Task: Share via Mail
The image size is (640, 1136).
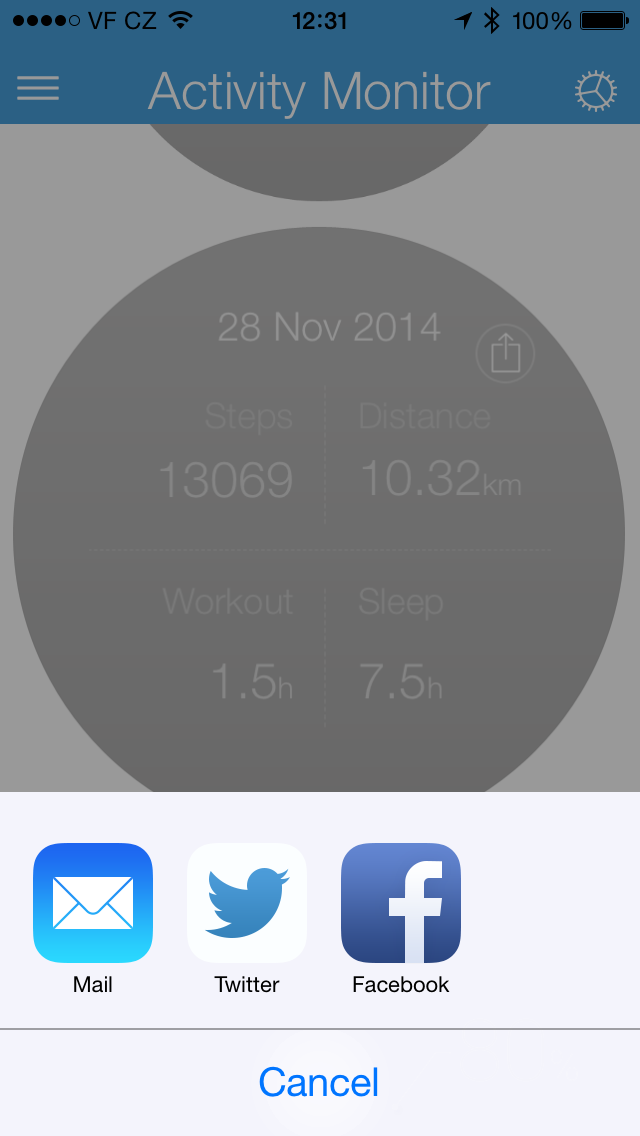Action: click(x=93, y=903)
